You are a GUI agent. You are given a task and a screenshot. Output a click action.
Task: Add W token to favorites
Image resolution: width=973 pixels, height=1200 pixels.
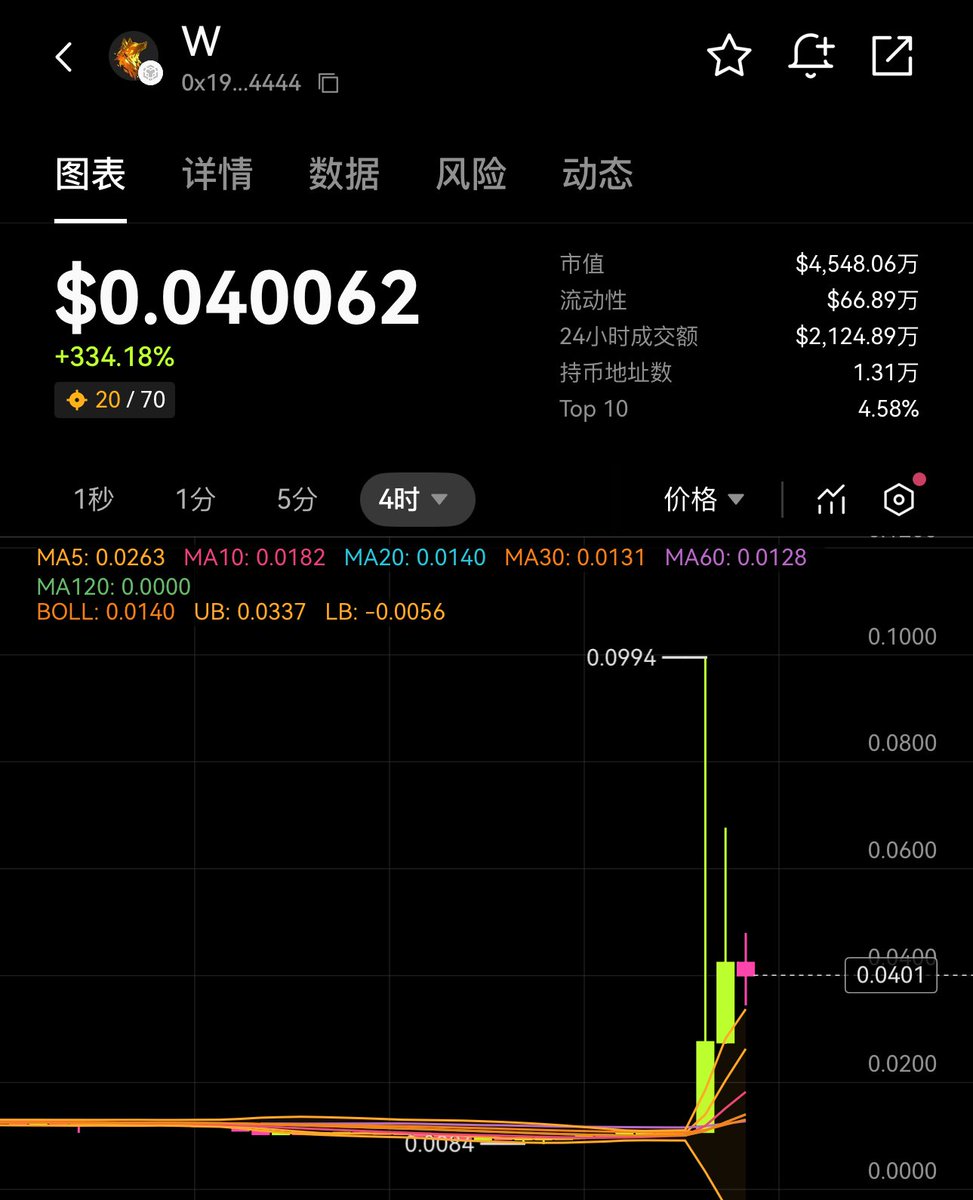pos(729,56)
